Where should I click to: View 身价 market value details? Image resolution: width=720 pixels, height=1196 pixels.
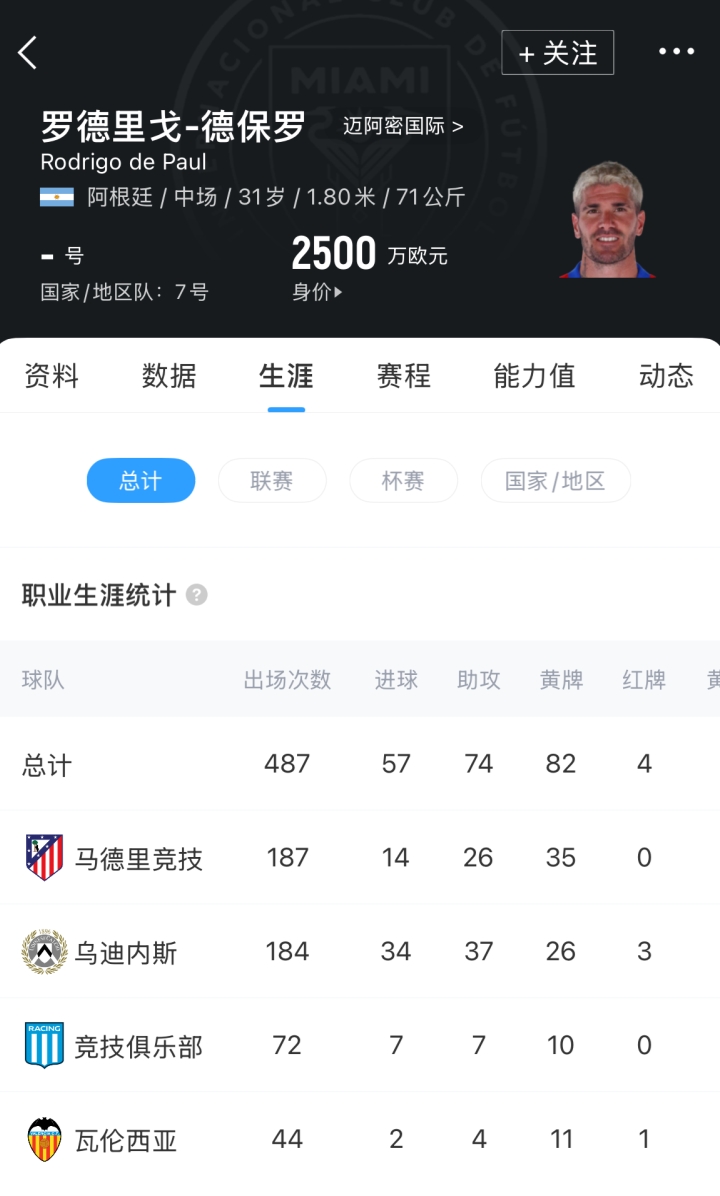pyautogui.click(x=317, y=292)
